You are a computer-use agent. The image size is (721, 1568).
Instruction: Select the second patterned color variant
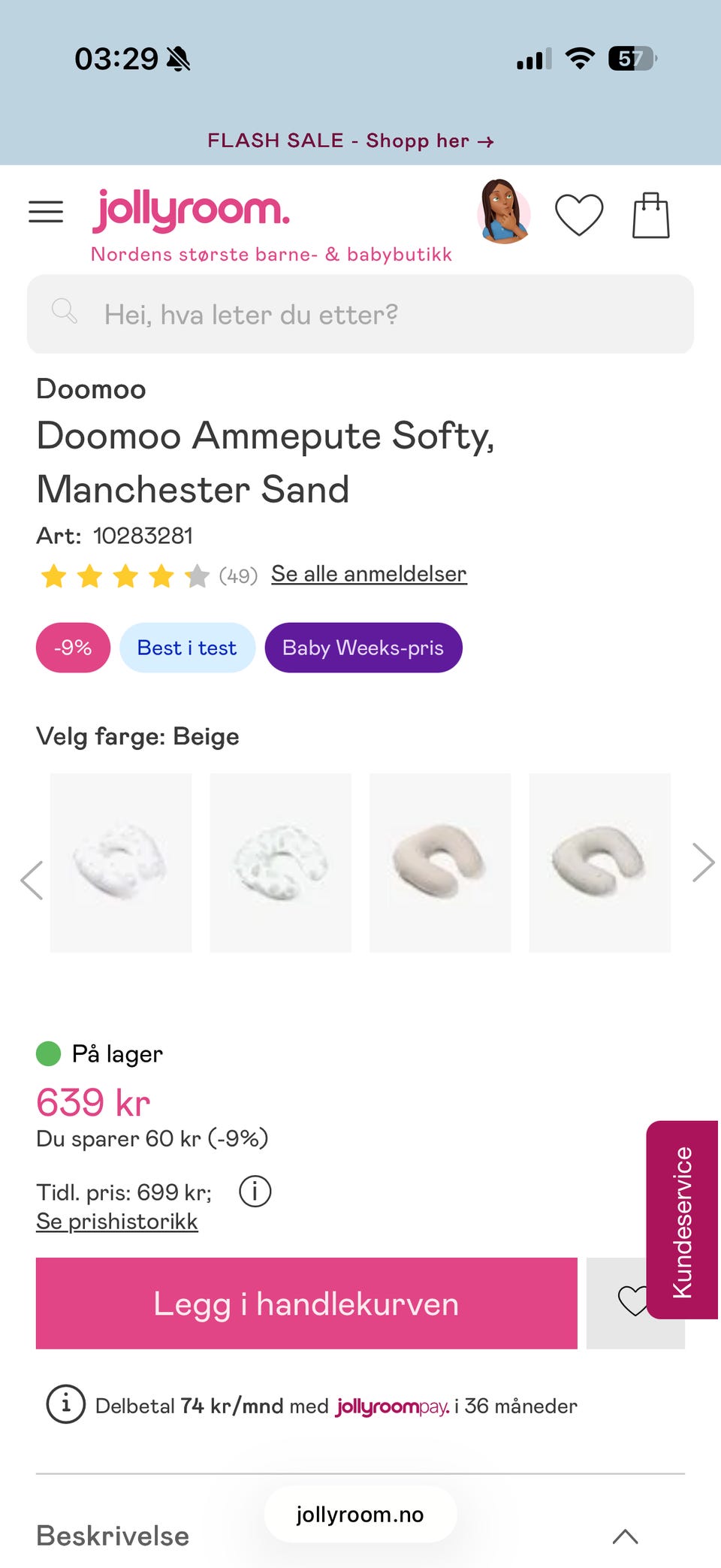click(280, 863)
